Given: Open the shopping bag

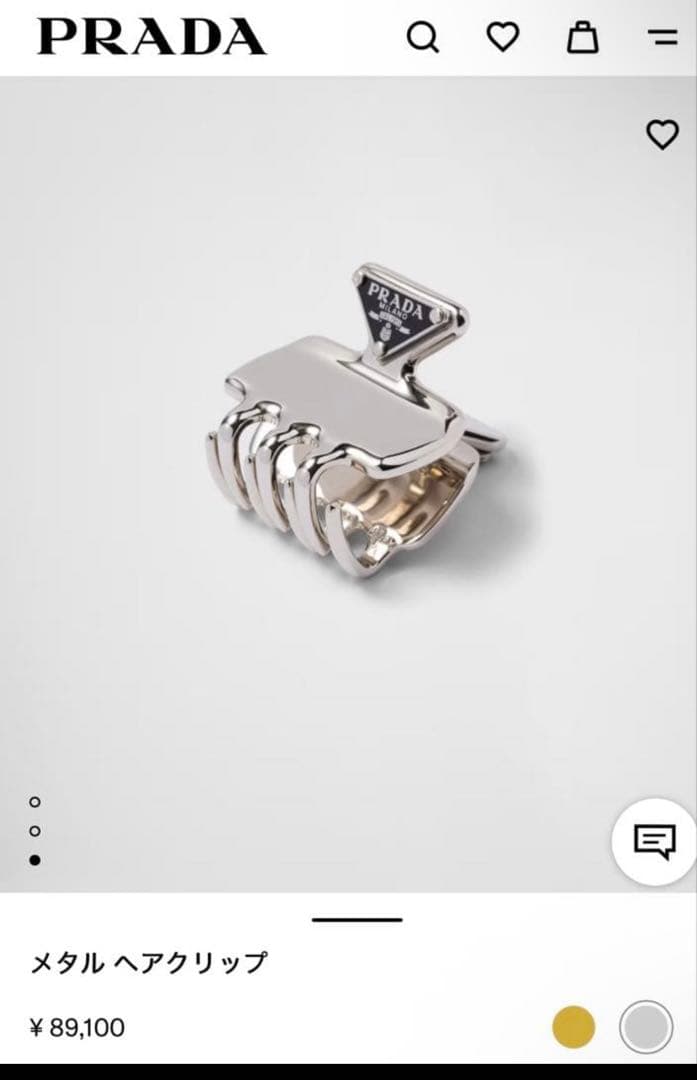Looking at the screenshot, I should [583, 38].
